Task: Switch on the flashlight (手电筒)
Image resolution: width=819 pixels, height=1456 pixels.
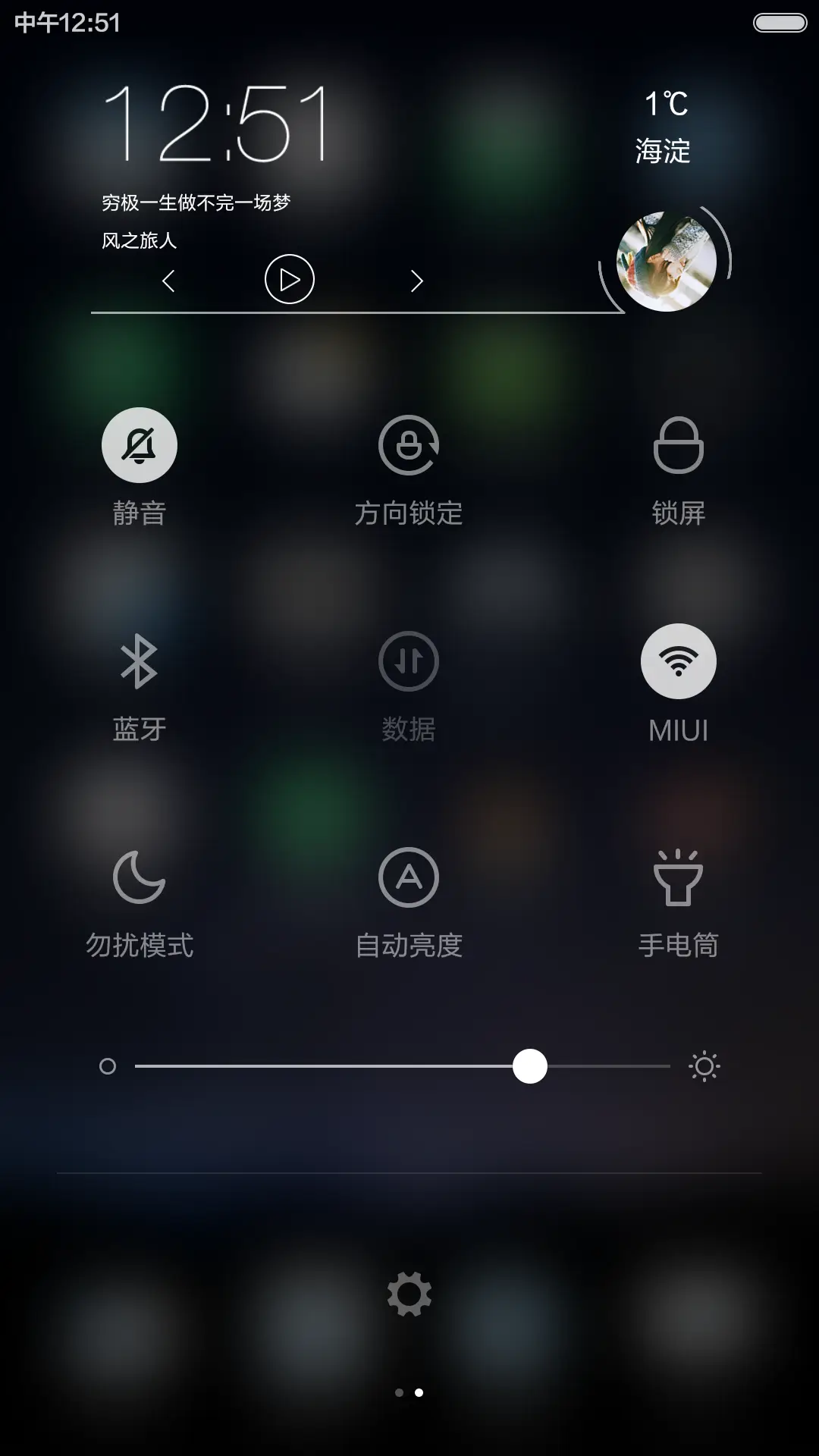Action: [679, 877]
